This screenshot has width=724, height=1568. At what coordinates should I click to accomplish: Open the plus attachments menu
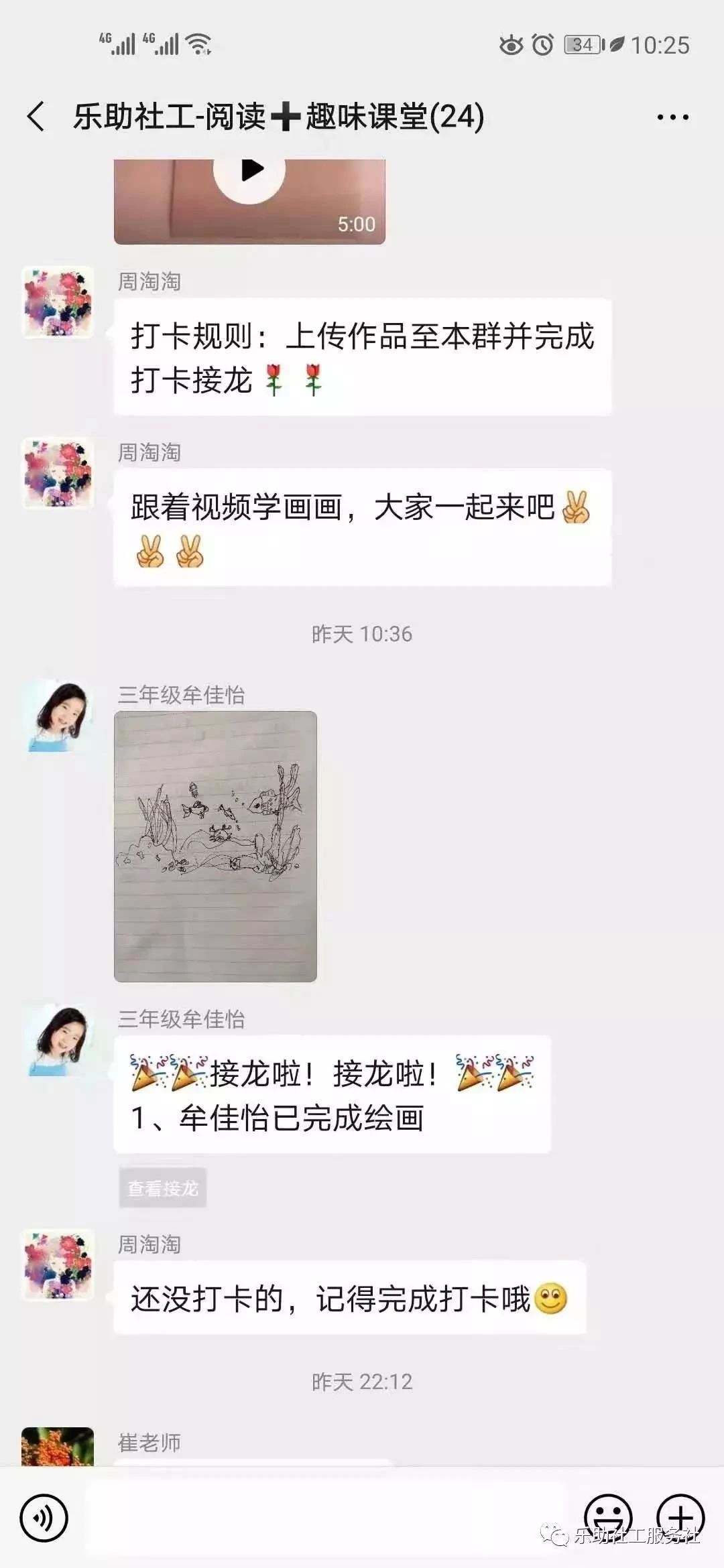point(680,1516)
